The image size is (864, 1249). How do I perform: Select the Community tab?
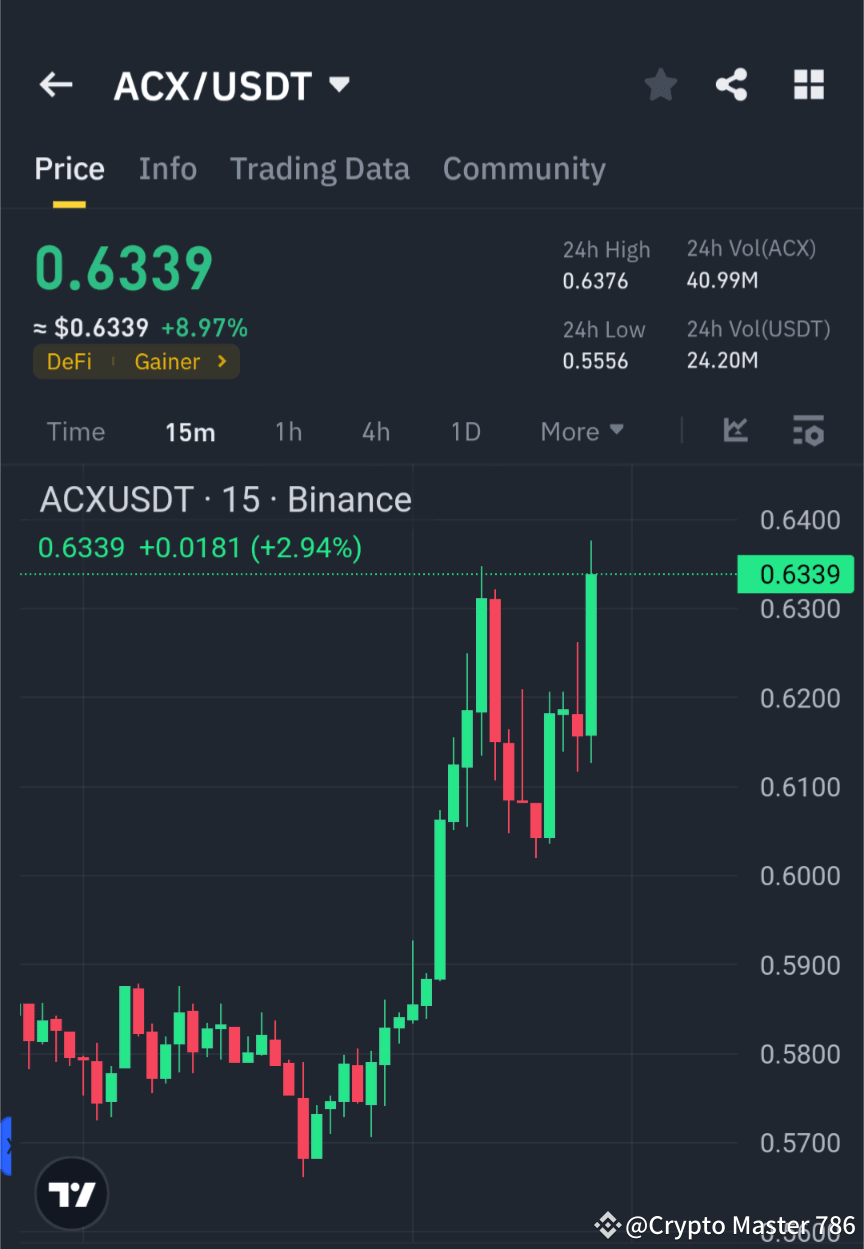coord(524,168)
